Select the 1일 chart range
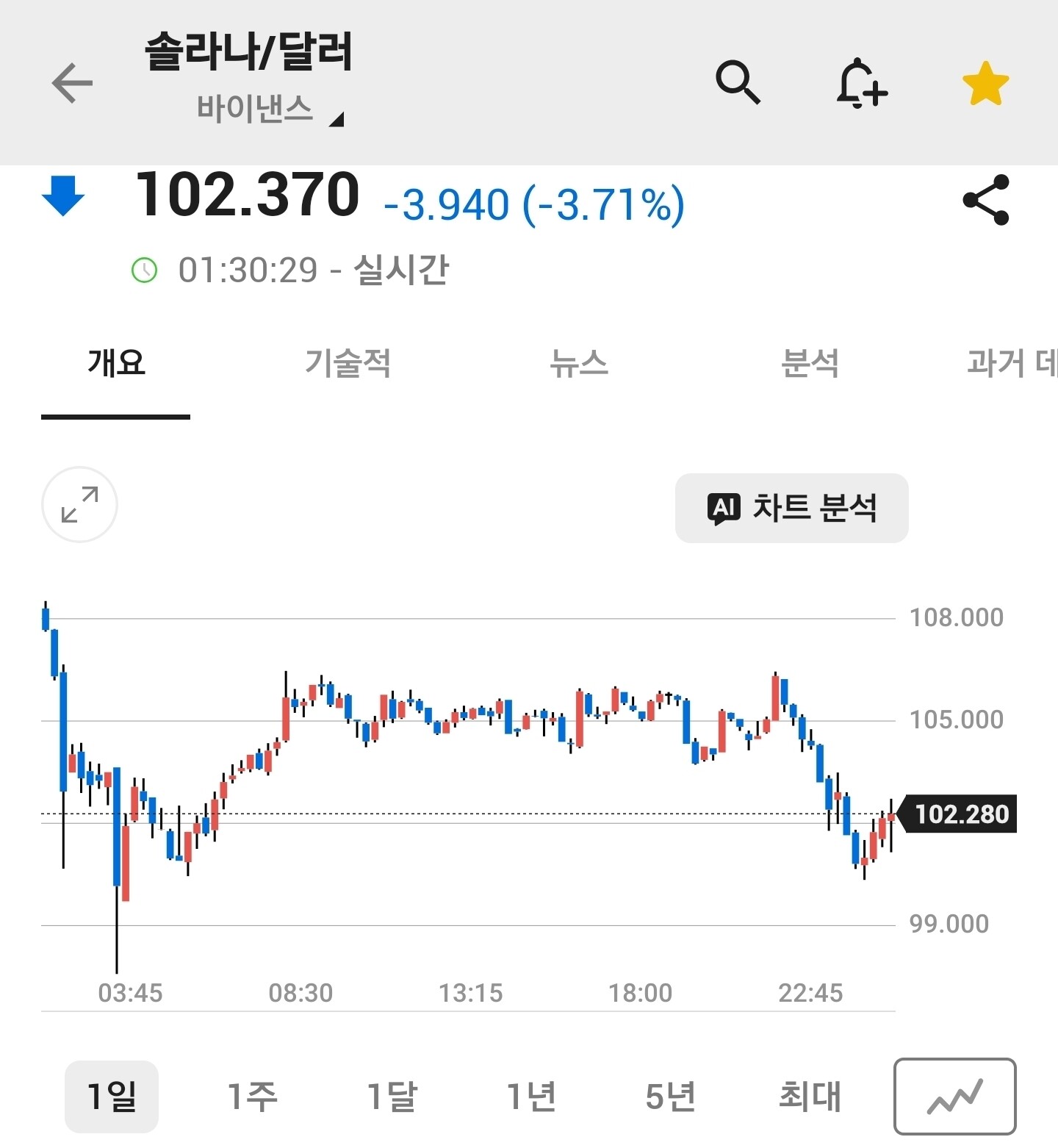The image size is (1058, 1148). pos(112,1096)
